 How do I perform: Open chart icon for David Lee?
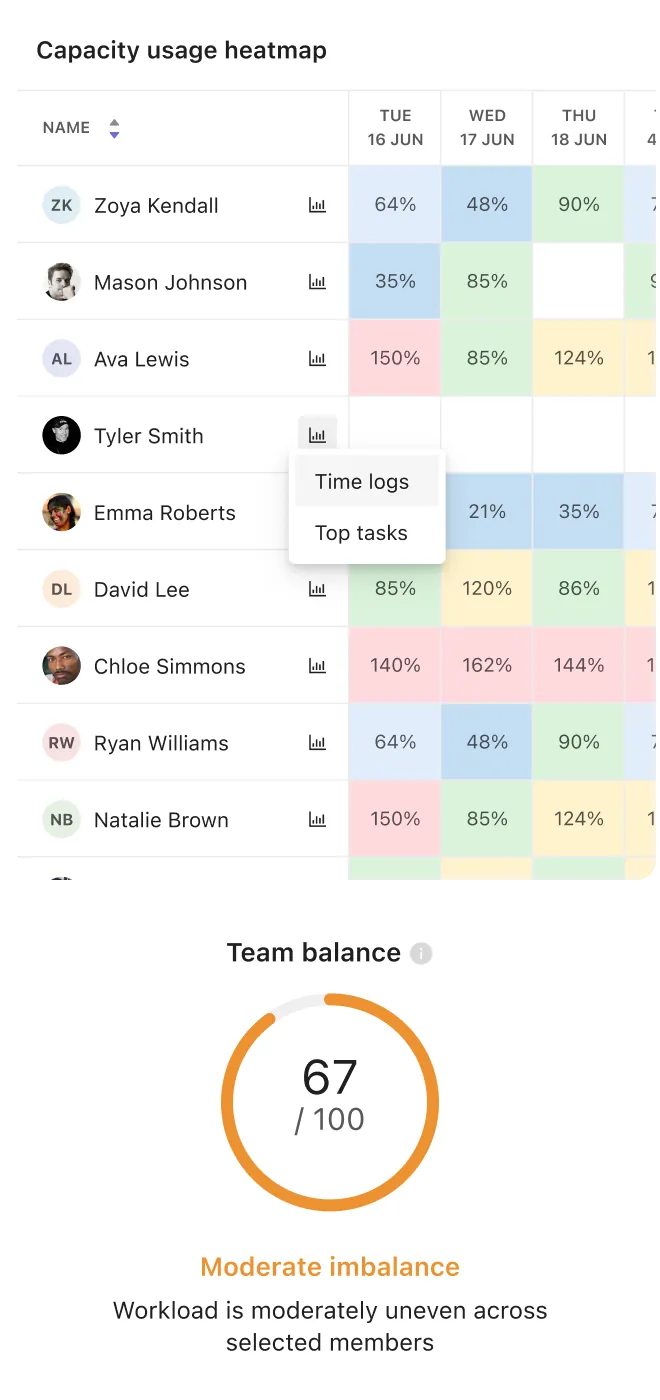pos(317,590)
